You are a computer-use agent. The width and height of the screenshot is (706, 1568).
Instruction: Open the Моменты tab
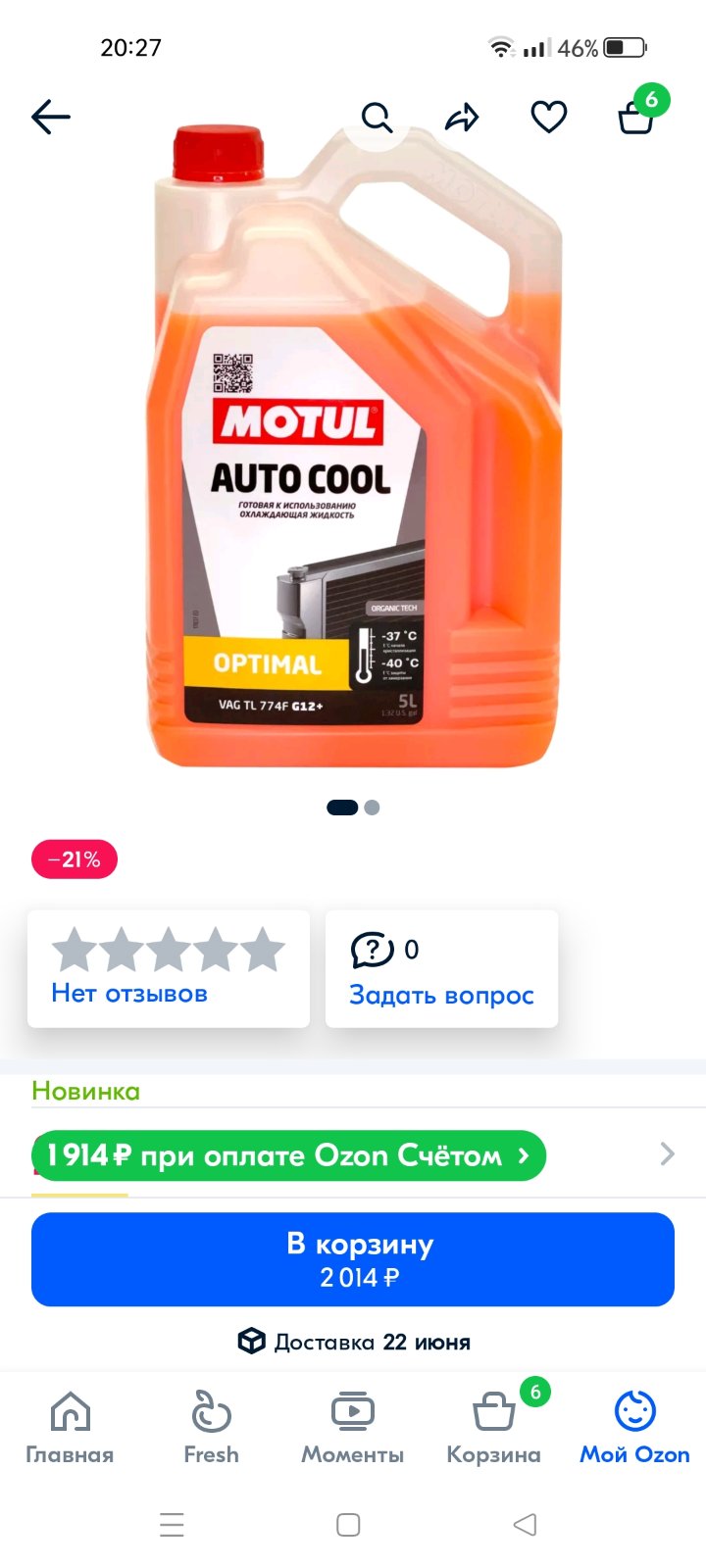[x=352, y=1428]
